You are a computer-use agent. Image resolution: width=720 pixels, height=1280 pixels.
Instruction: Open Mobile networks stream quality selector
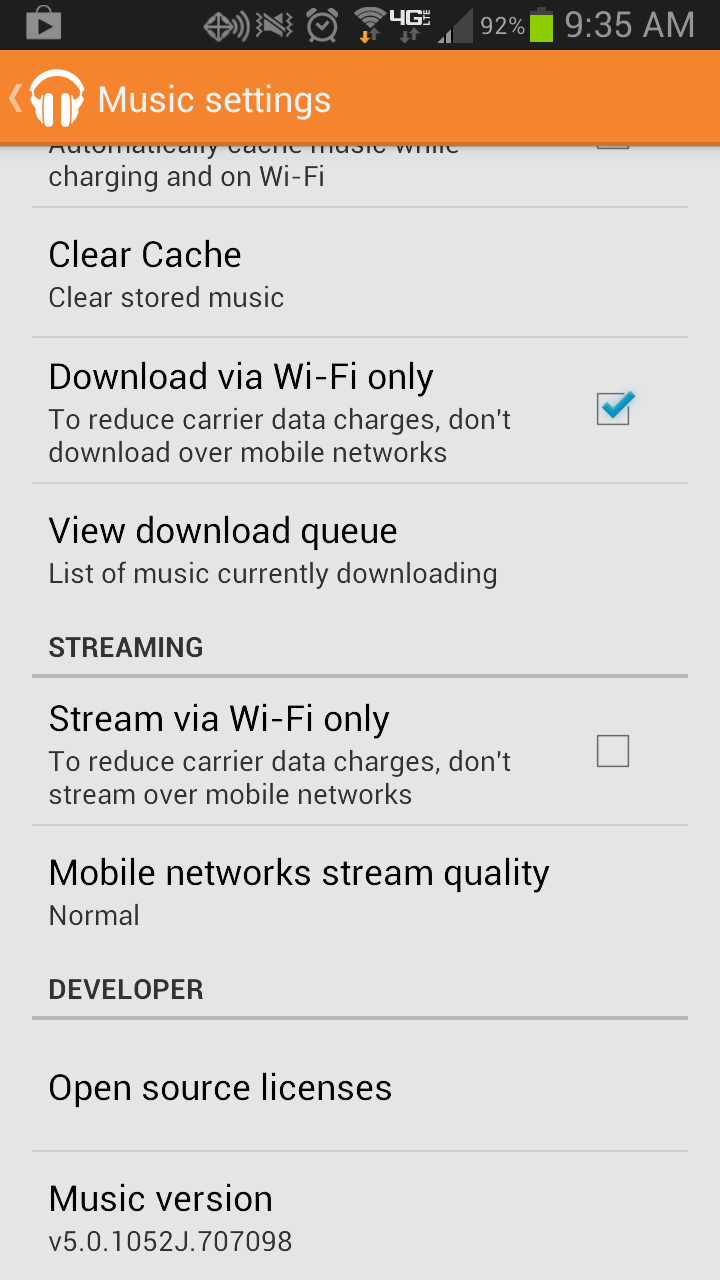point(300,888)
